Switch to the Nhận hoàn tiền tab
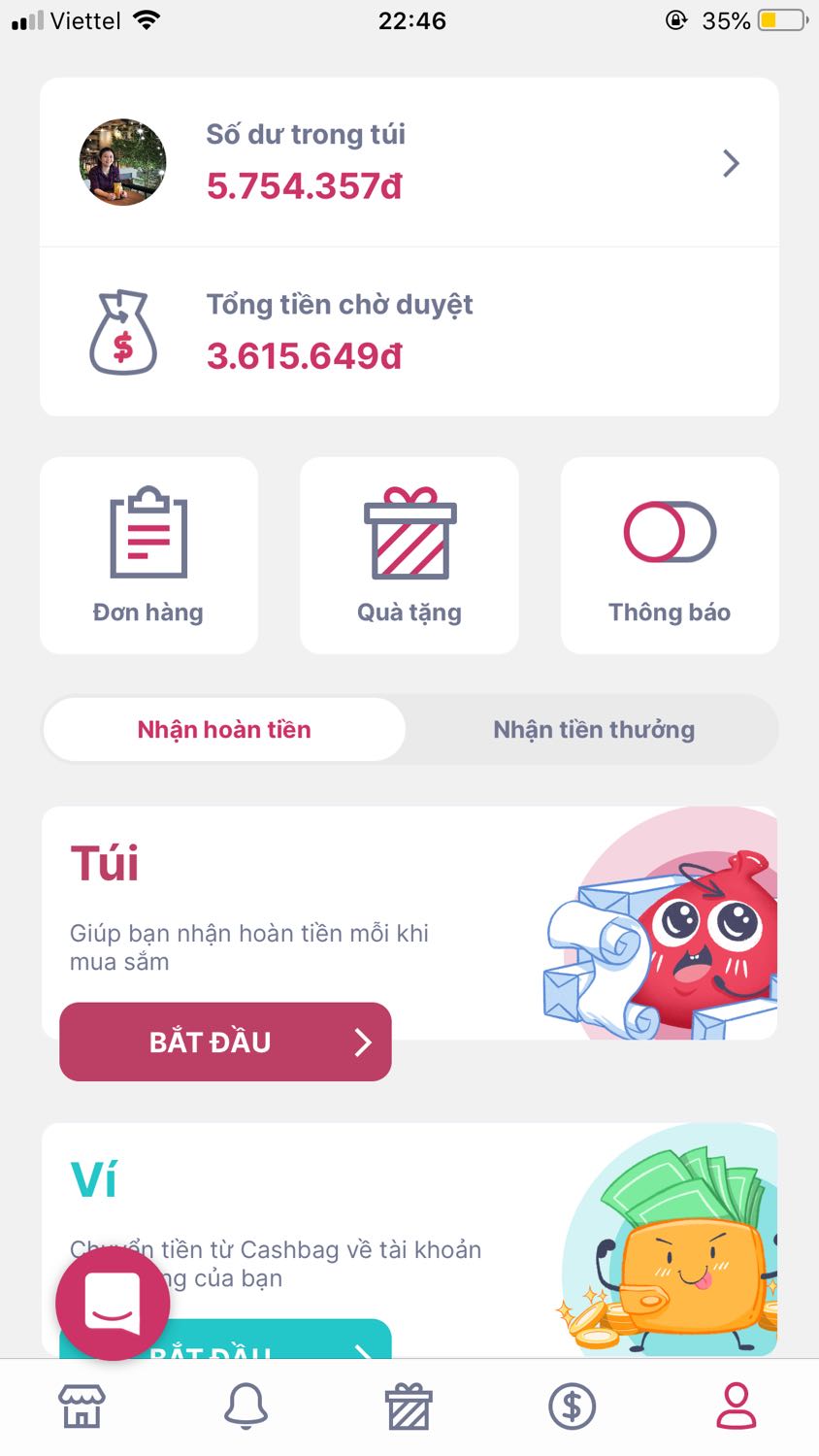The width and height of the screenshot is (819, 1456). point(223,729)
